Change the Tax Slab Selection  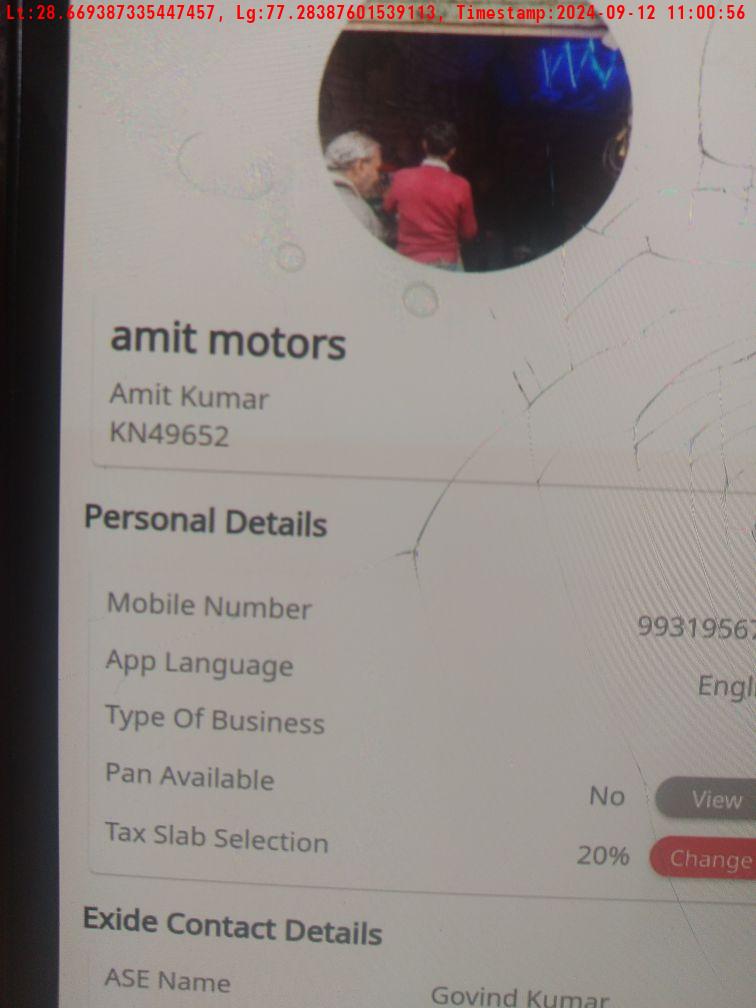(x=706, y=859)
